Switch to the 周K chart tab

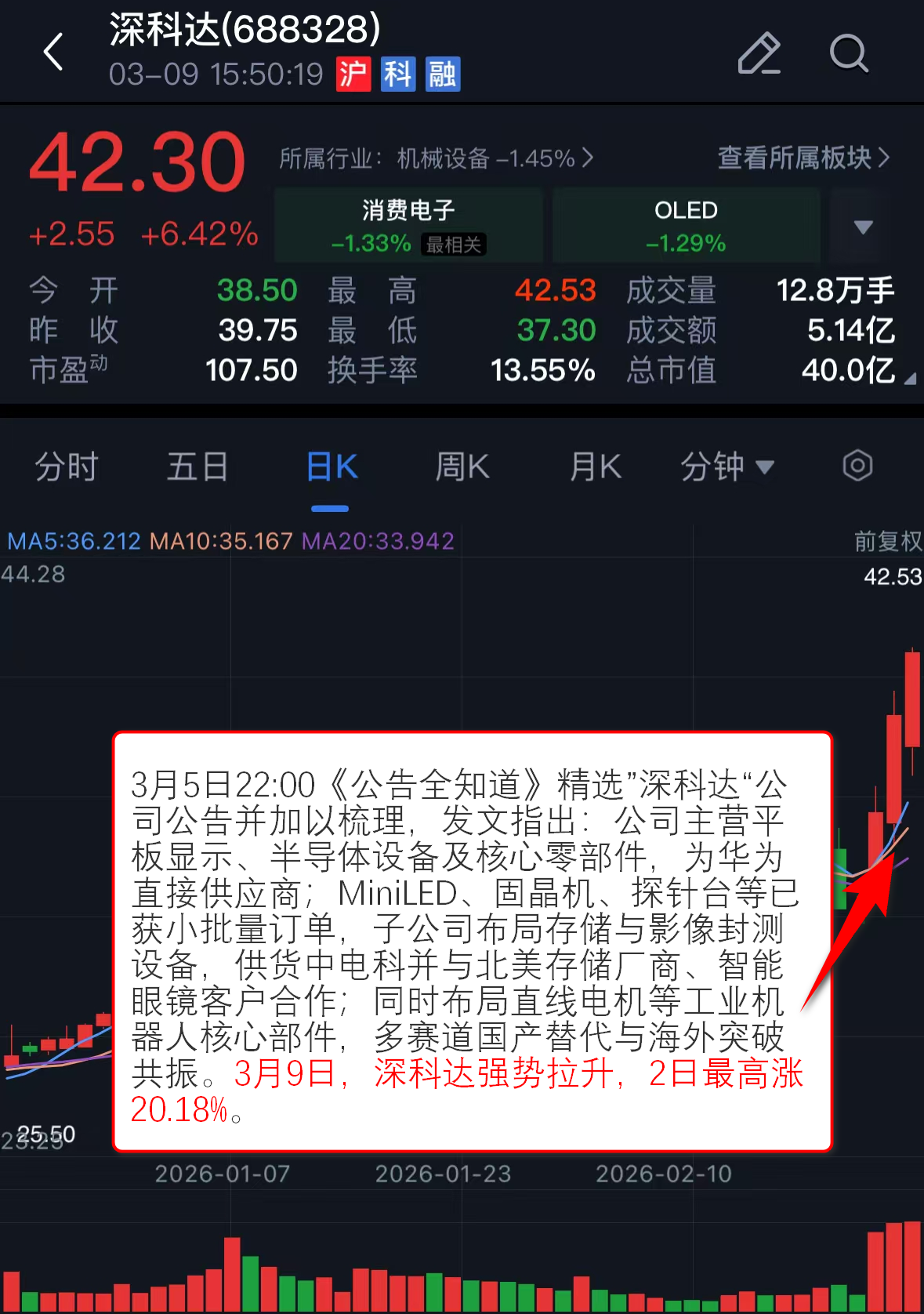(462, 467)
